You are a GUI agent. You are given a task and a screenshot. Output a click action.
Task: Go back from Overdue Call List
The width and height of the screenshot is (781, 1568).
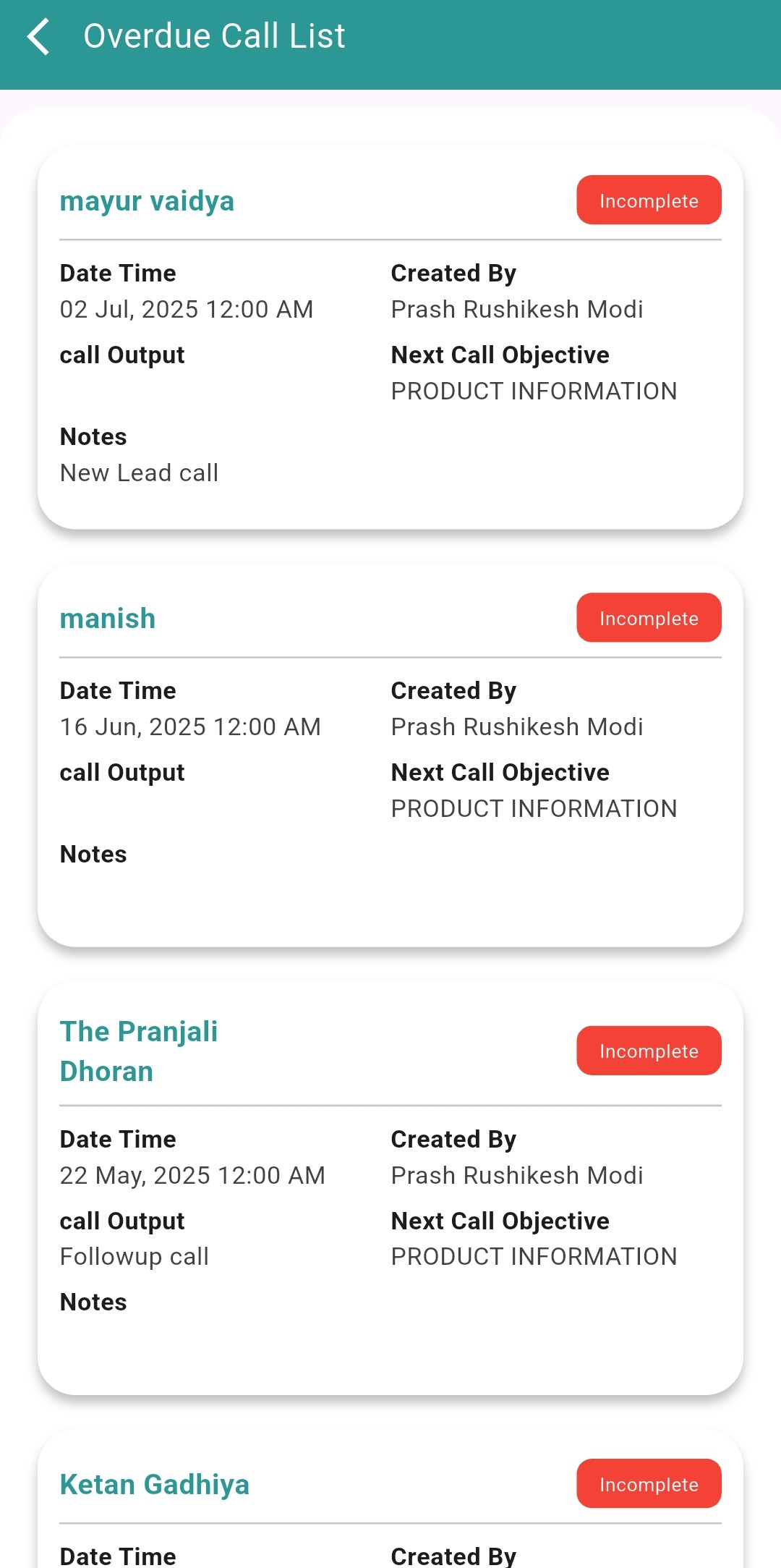click(38, 37)
